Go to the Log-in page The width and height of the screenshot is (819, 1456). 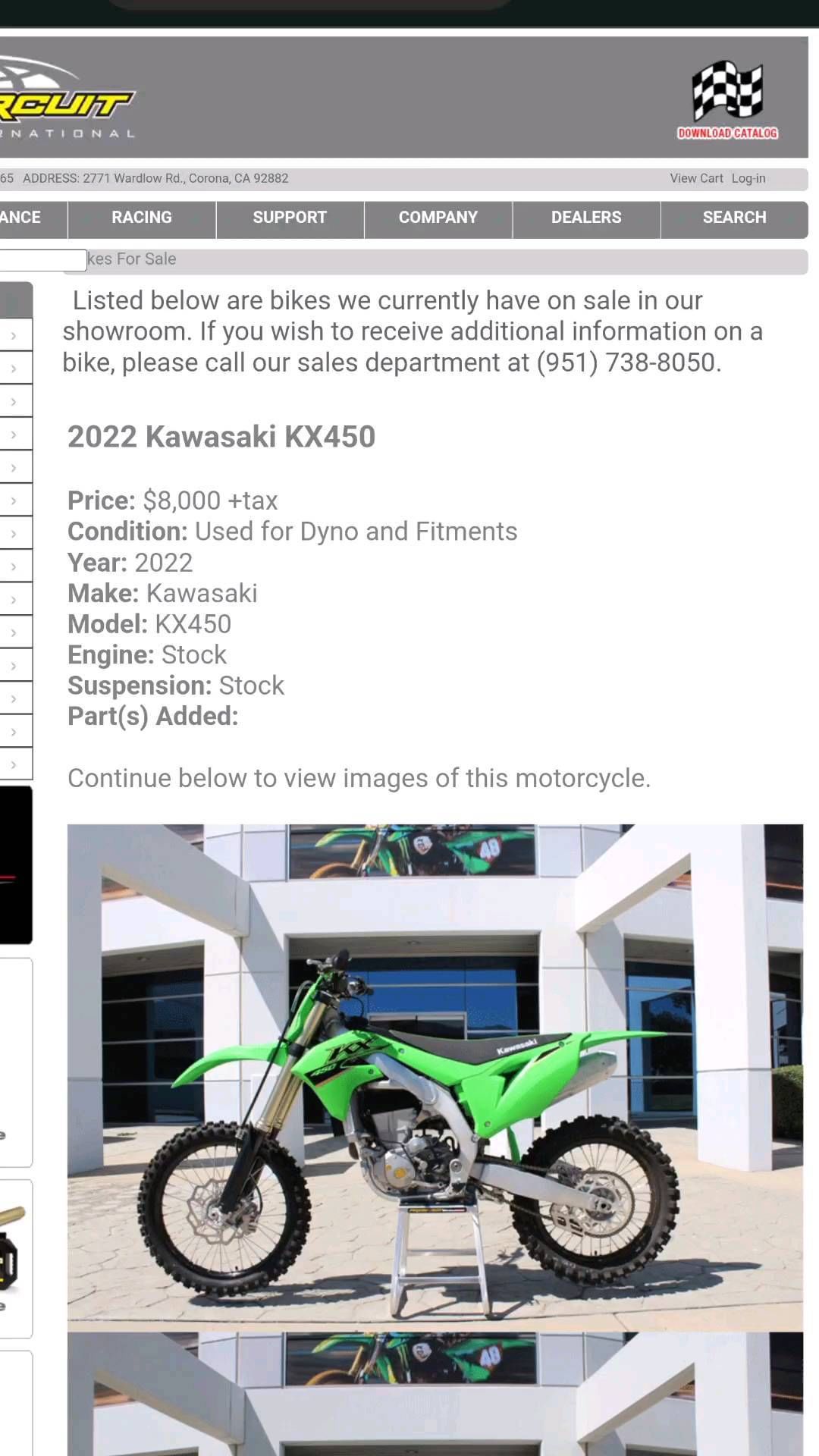tap(748, 178)
